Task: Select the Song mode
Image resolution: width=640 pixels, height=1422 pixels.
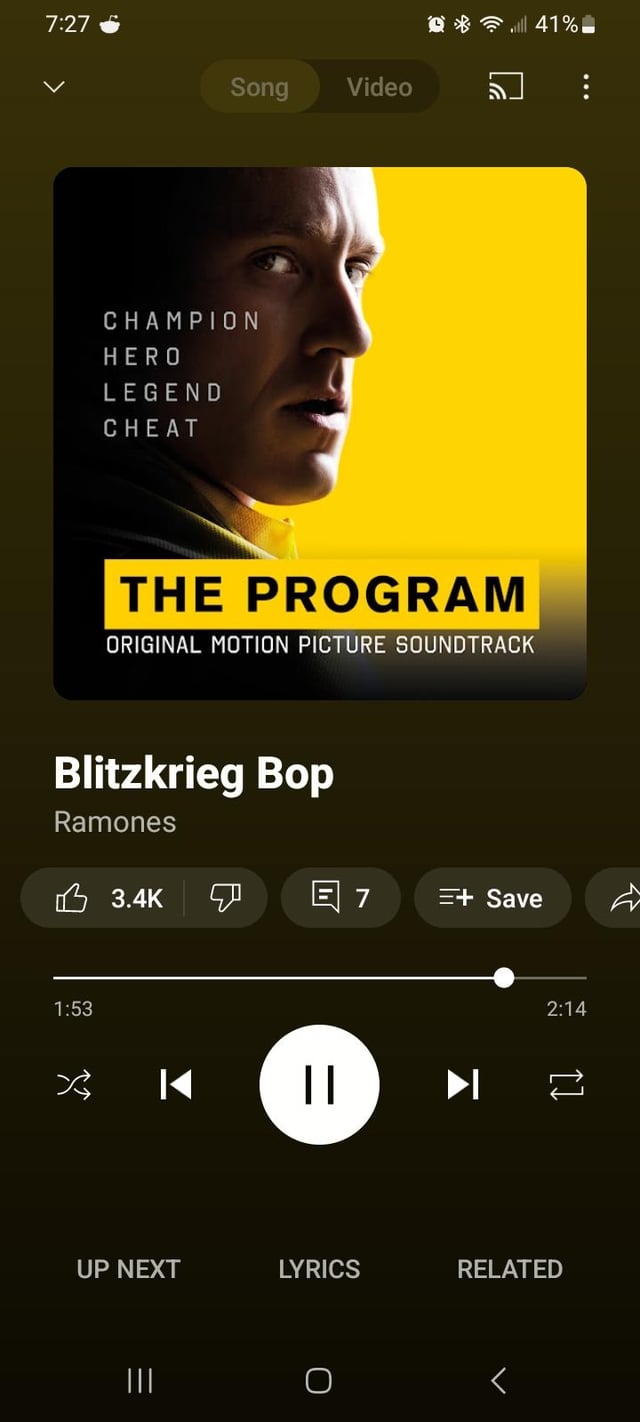Action: pyautogui.click(x=260, y=87)
